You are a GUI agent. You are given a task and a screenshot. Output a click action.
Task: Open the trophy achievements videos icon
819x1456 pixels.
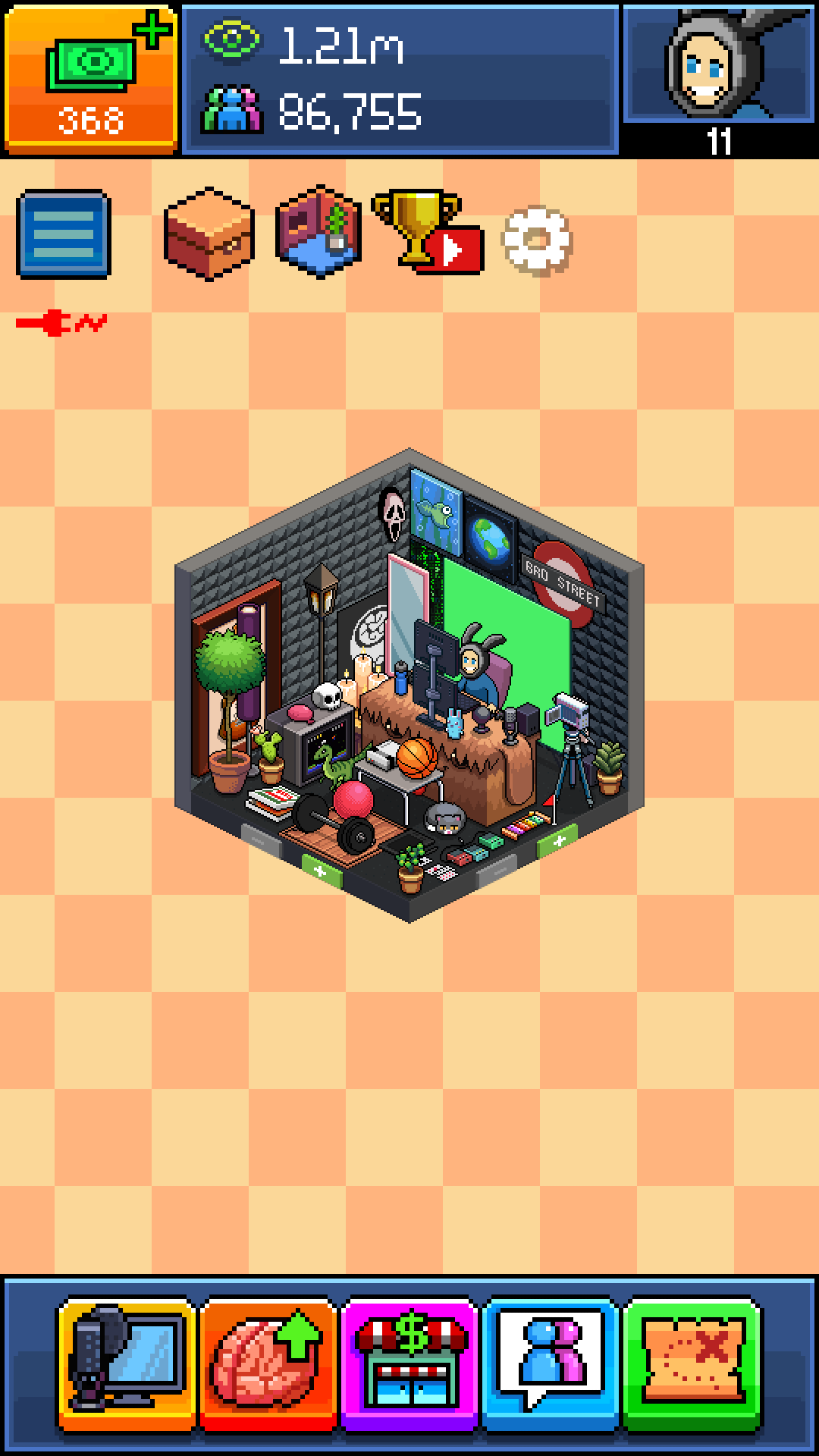(426, 232)
